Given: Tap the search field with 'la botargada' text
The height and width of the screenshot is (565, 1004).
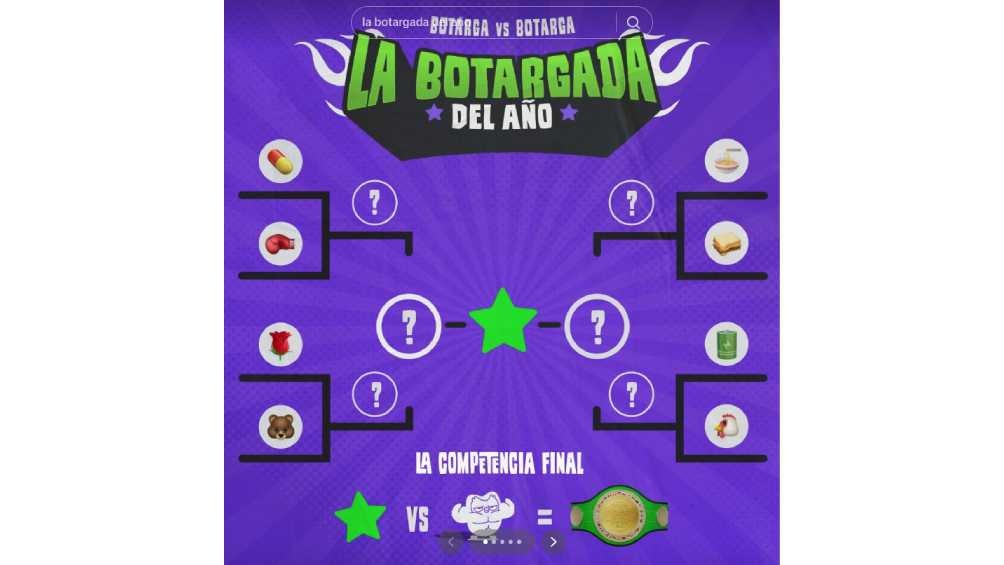Looking at the screenshot, I should point(480,22).
